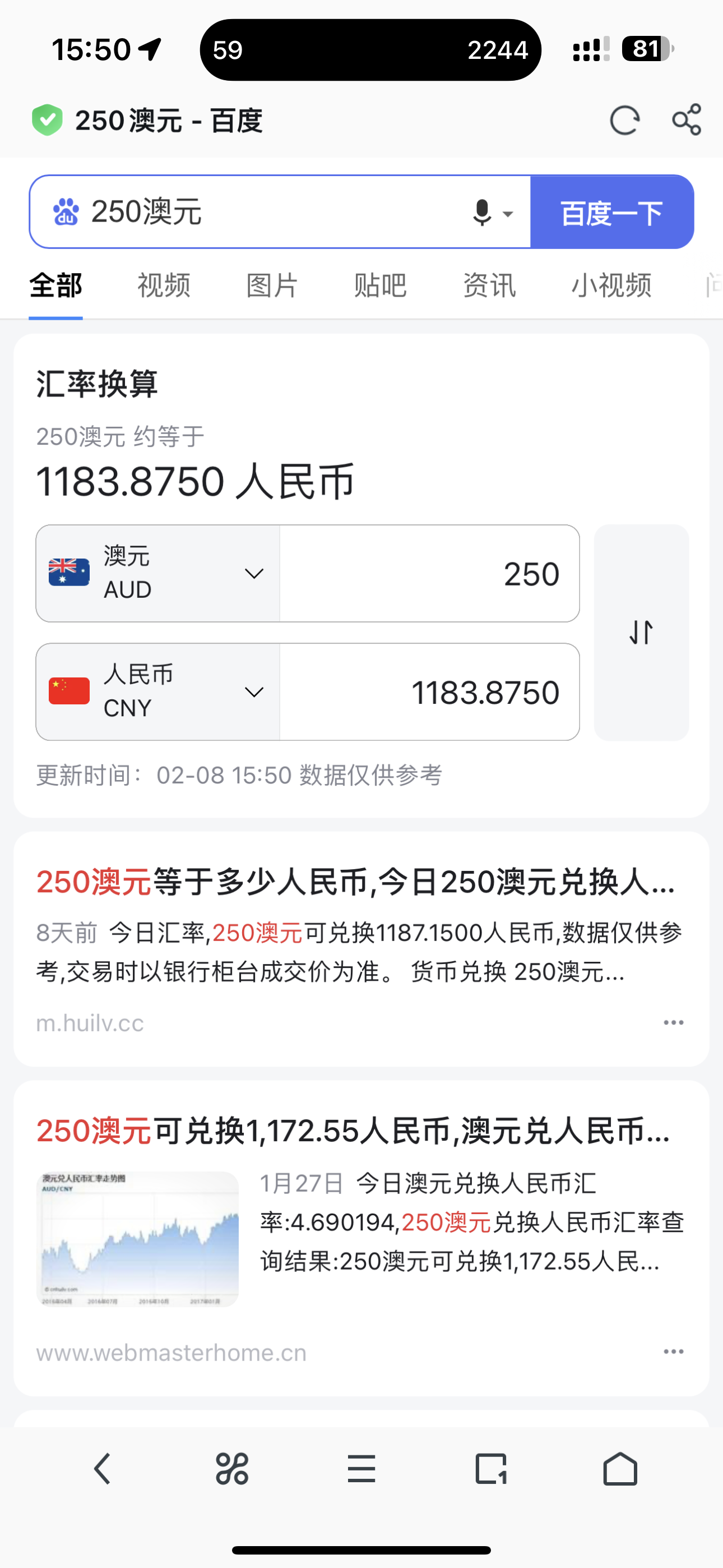
Task: Open more options for the m.huilv.cc result
Action: [x=673, y=1022]
